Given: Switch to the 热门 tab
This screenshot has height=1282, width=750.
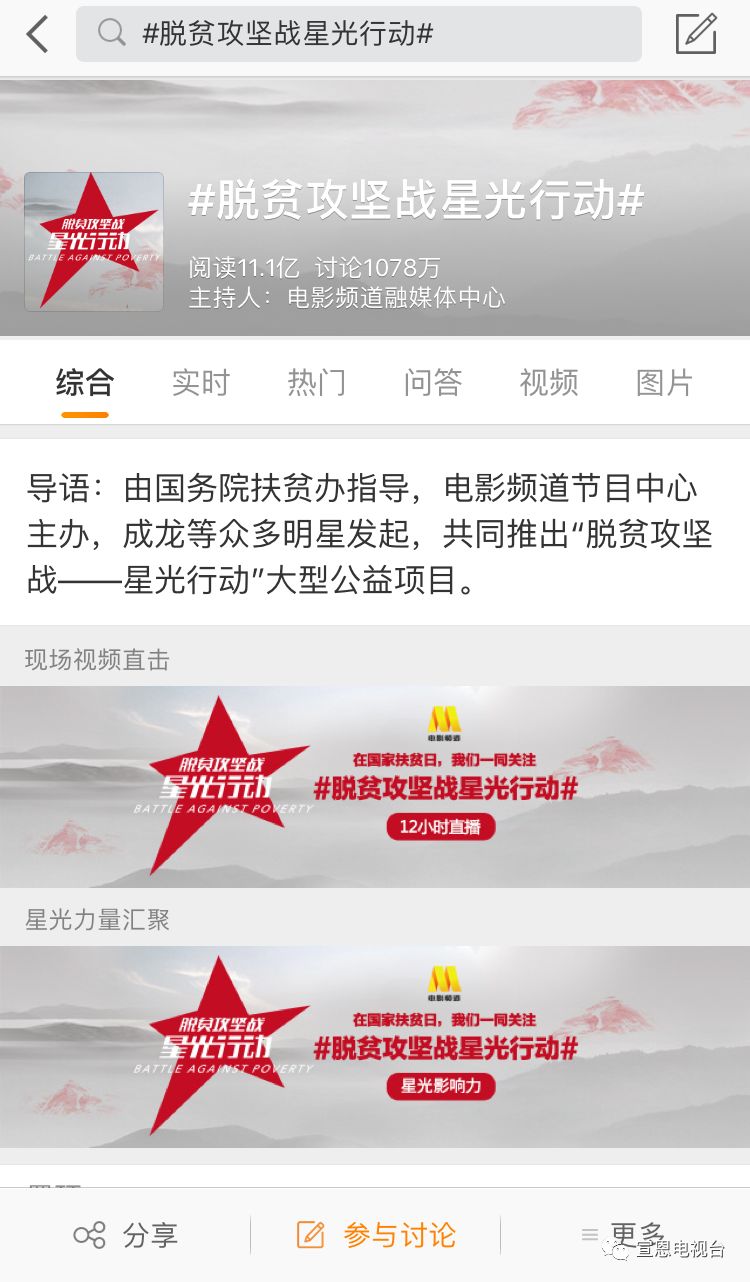Looking at the screenshot, I should click(317, 383).
